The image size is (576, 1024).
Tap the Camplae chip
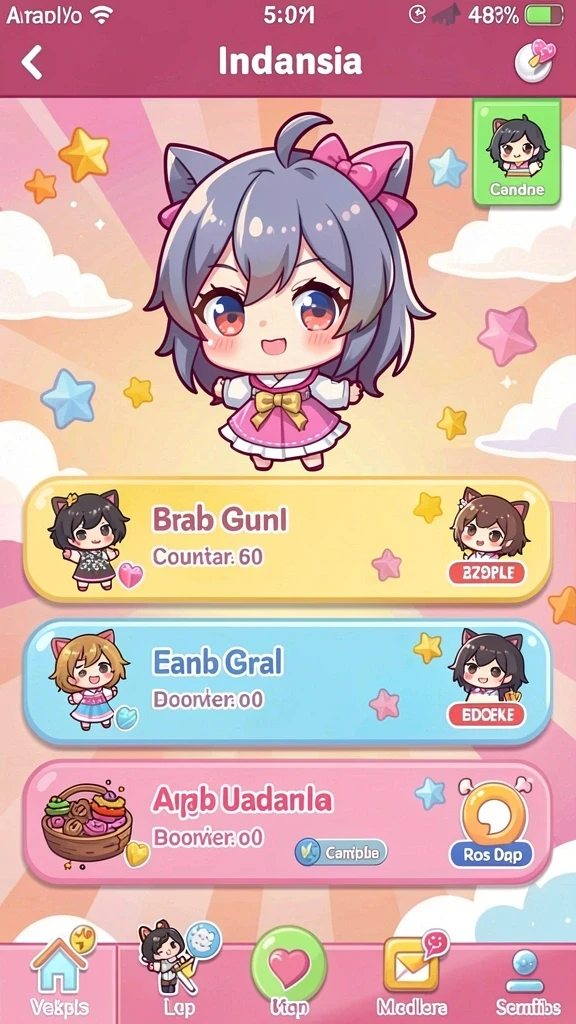[x=341, y=852]
